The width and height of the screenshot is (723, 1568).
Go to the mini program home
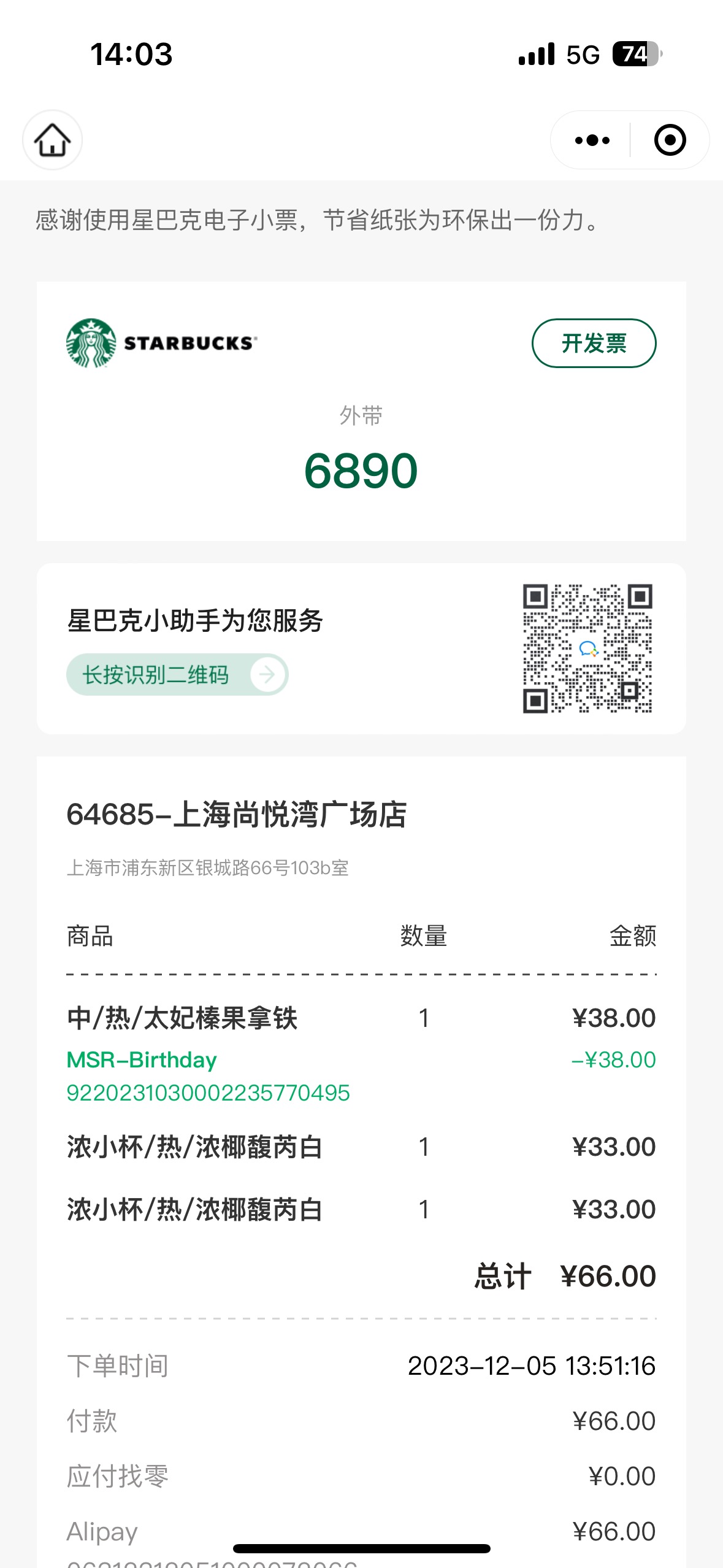pyautogui.click(x=52, y=140)
